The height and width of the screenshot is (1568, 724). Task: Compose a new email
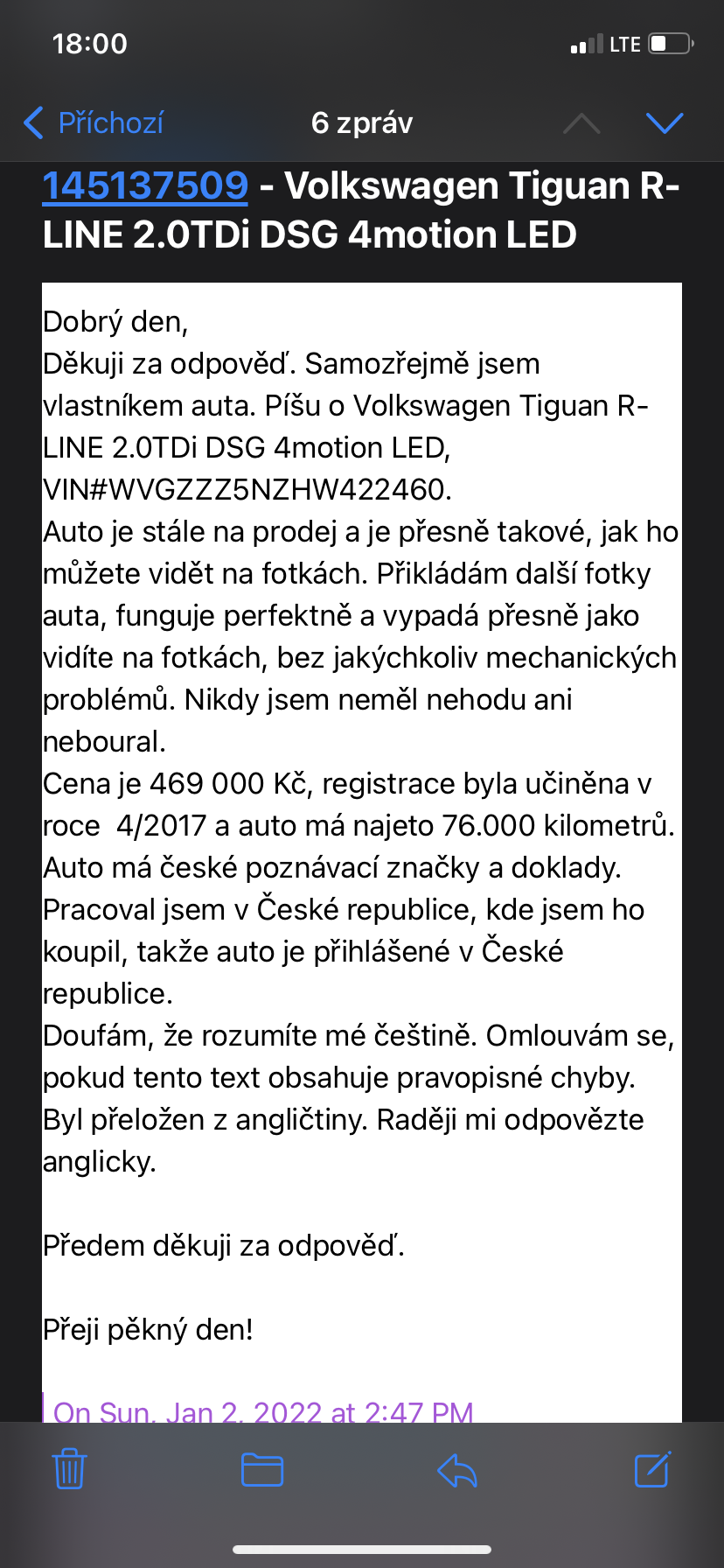(x=652, y=1469)
